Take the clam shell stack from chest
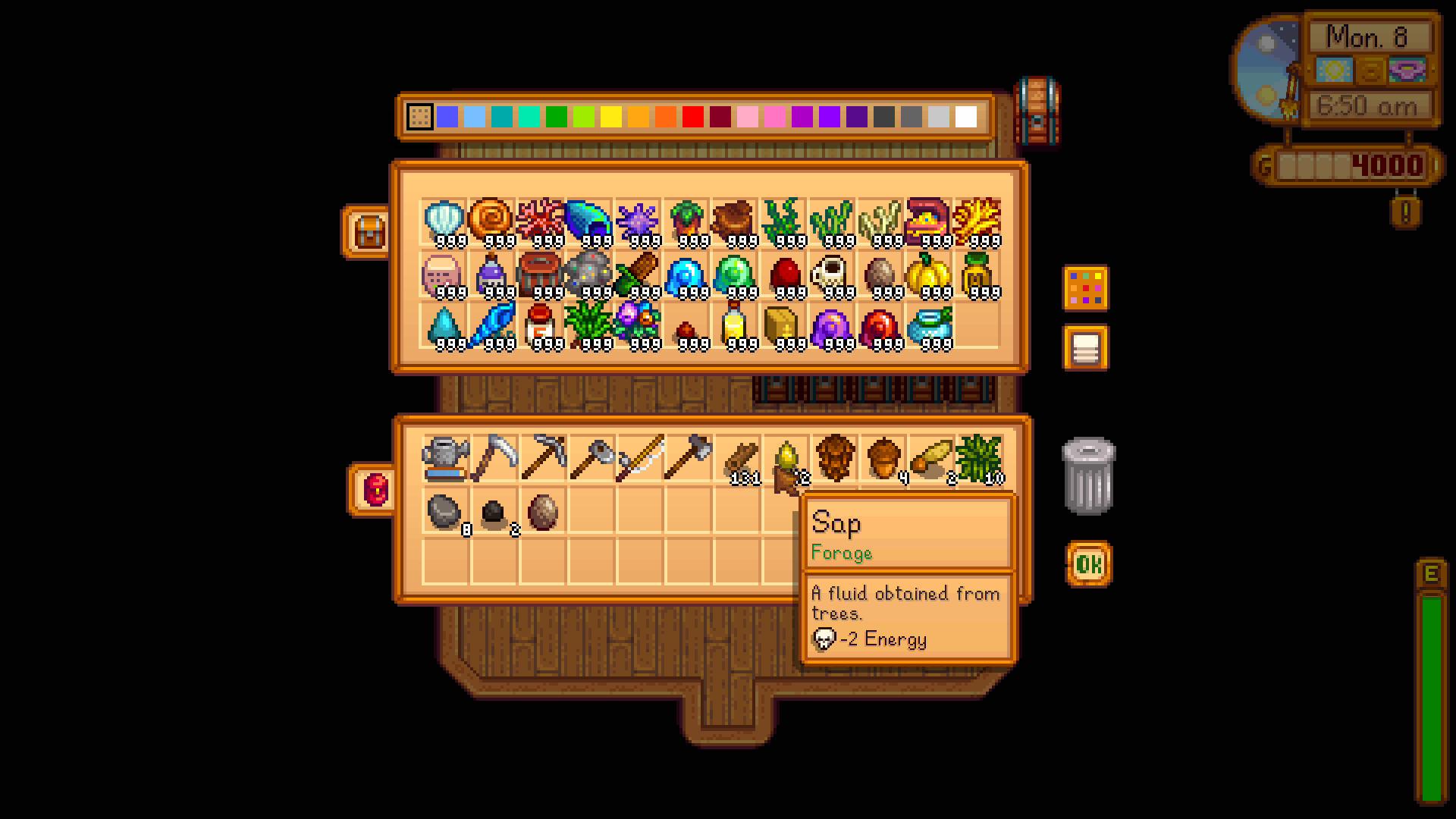This screenshot has height=819, width=1456. [x=444, y=221]
